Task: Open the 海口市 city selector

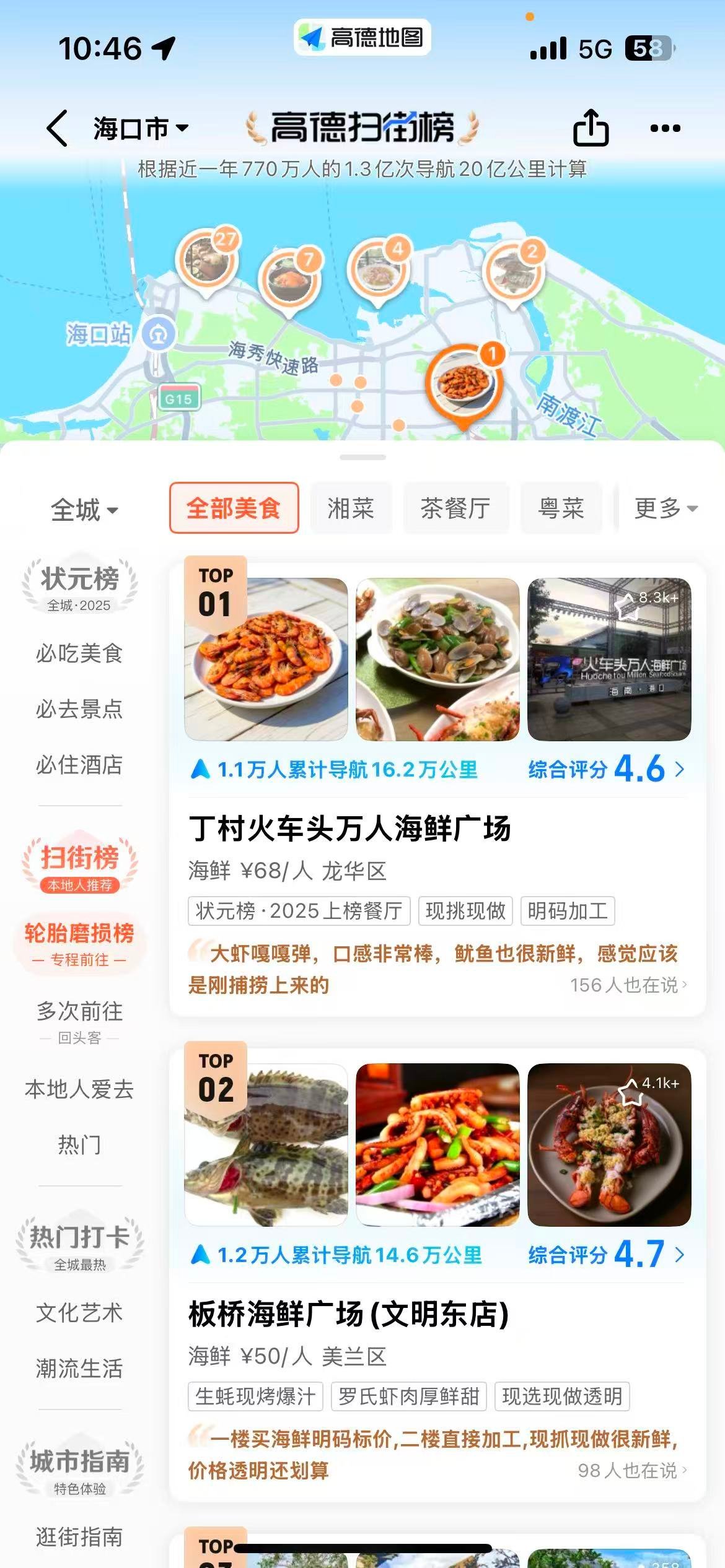Action: coord(140,129)
